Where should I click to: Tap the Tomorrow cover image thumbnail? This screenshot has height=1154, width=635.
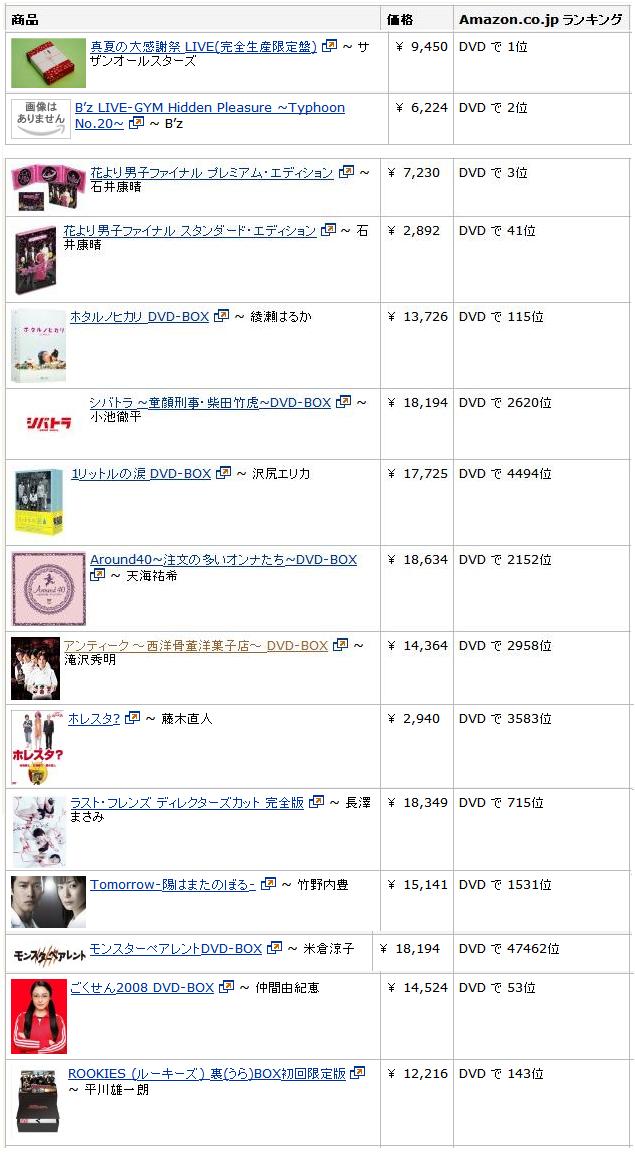pyautogui.click(x=48, y=902)
